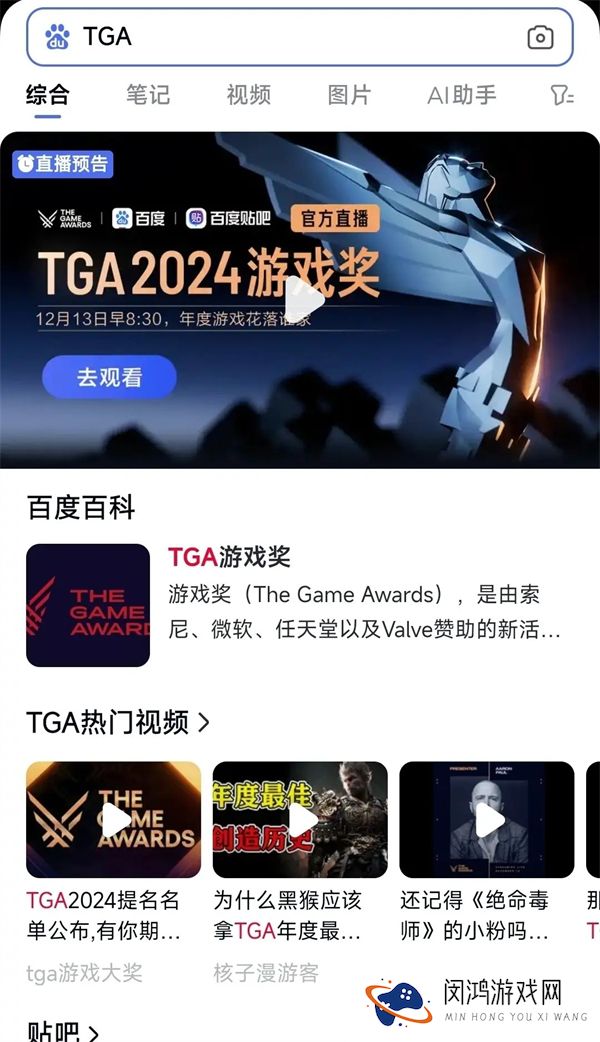Switch to the 图片 tab

(349, 95)
